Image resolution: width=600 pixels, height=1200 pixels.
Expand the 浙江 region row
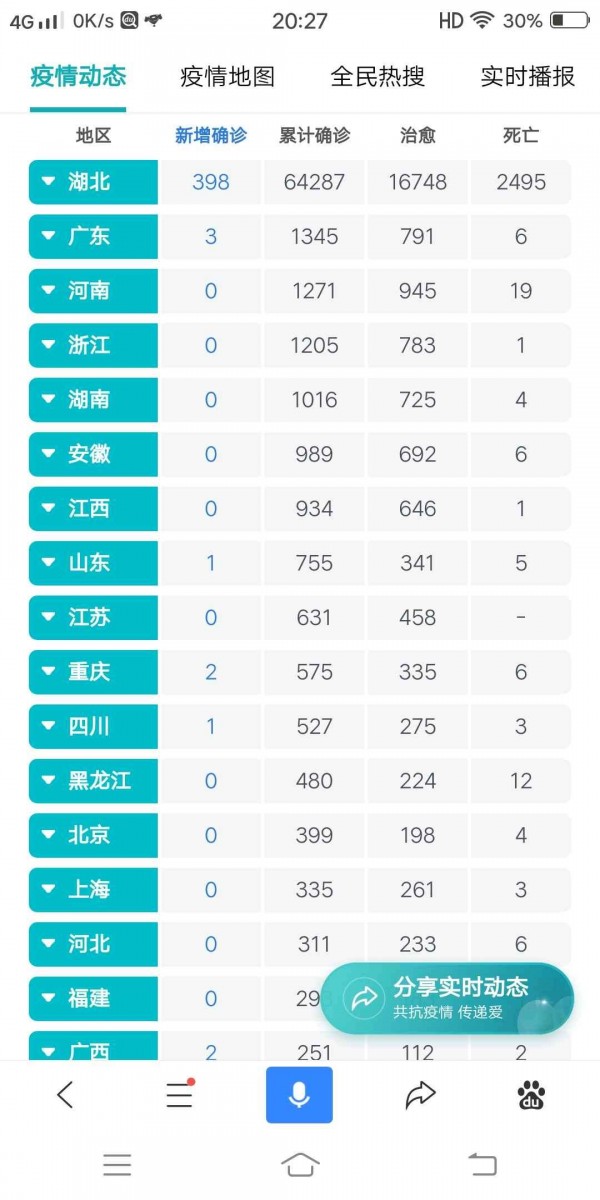[x=93, y=345]
